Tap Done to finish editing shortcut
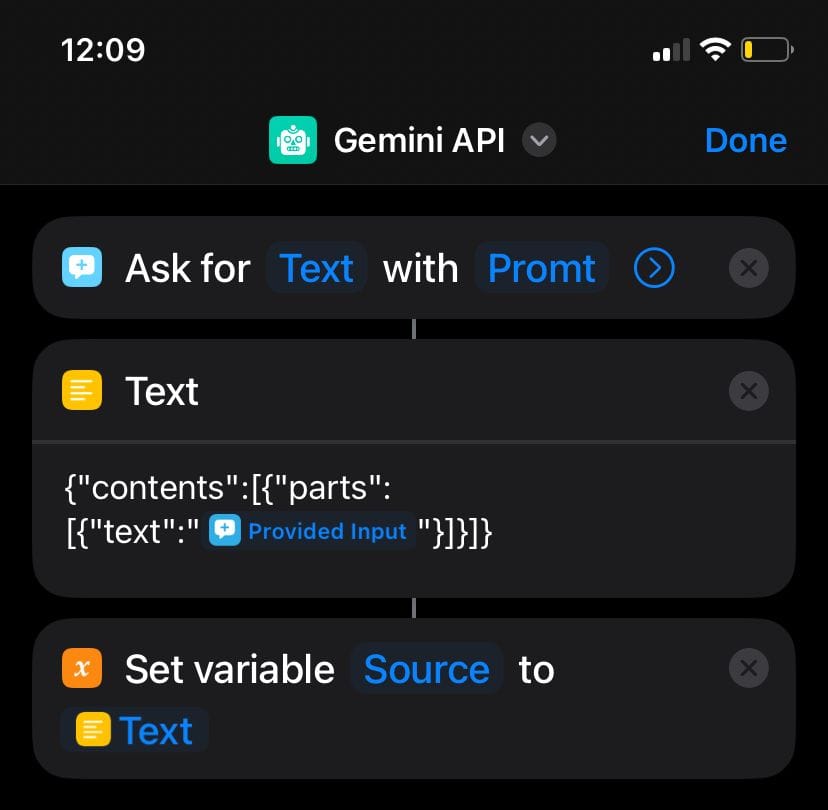828x810 pixels. point(745,140)
